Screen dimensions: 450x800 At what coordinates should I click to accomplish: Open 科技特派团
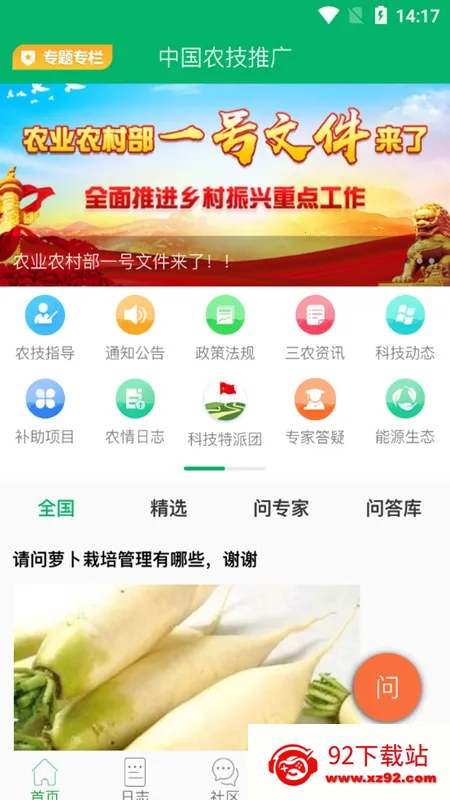[225, 413]
